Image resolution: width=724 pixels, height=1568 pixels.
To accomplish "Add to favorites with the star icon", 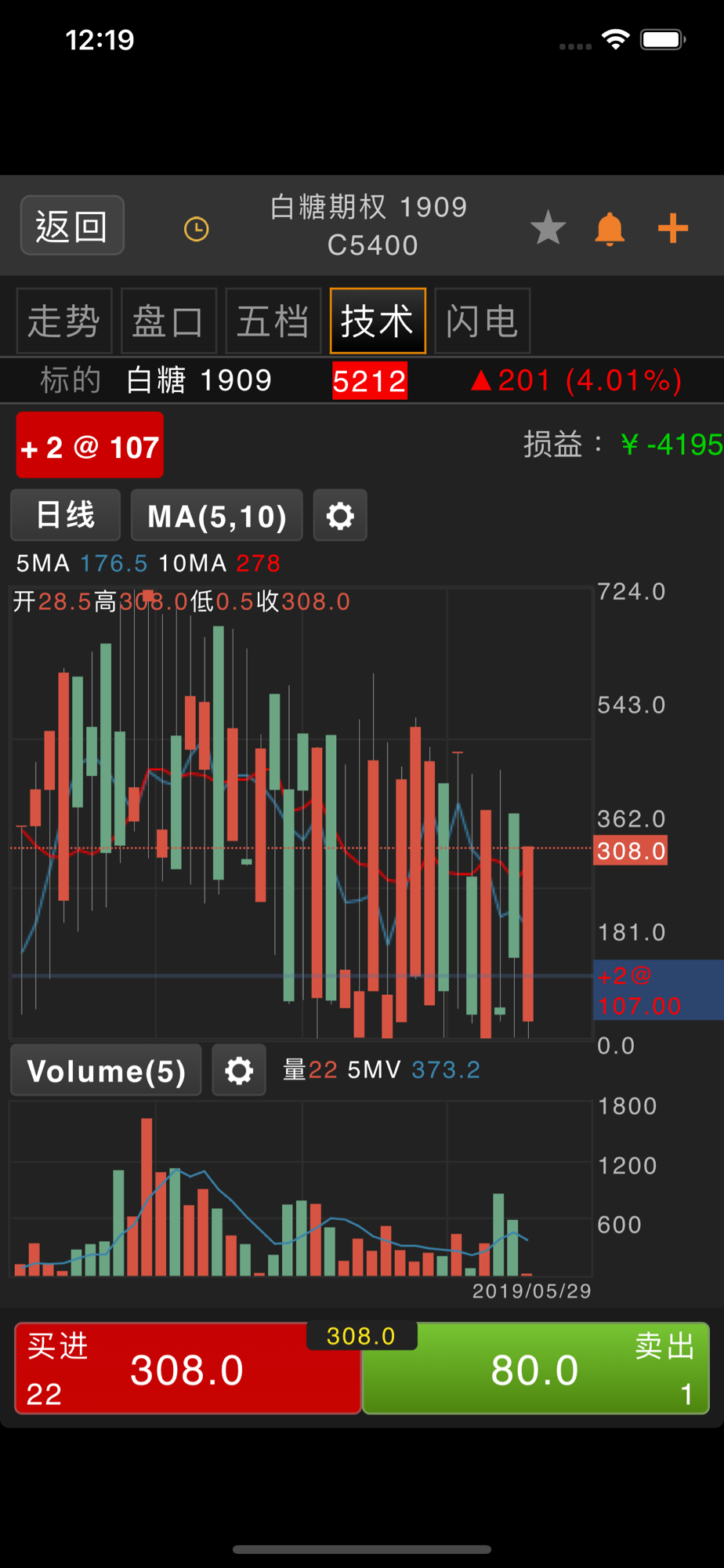I will [x=548, y=228].
